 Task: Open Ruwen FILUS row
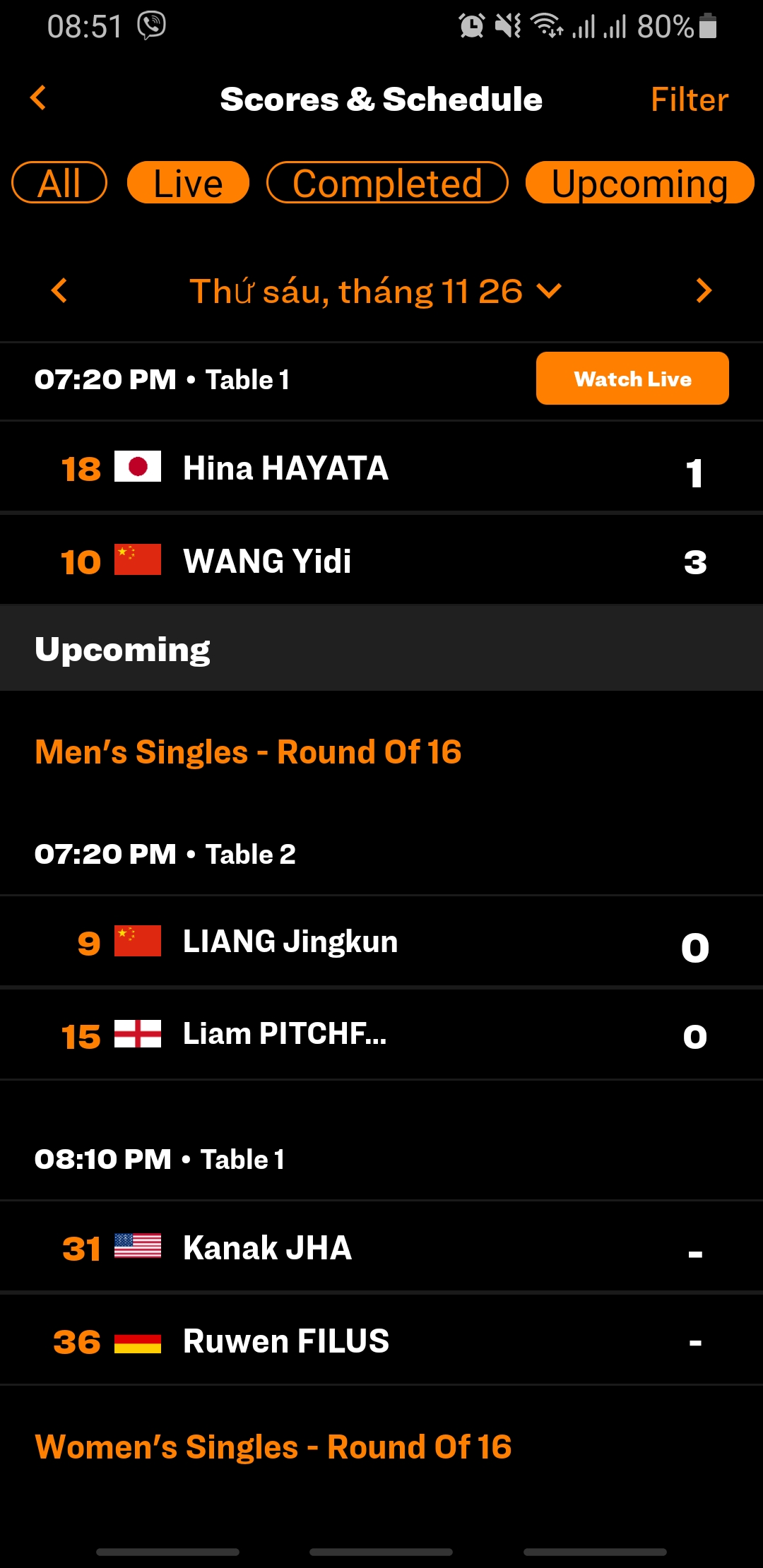click(381, 1341)
